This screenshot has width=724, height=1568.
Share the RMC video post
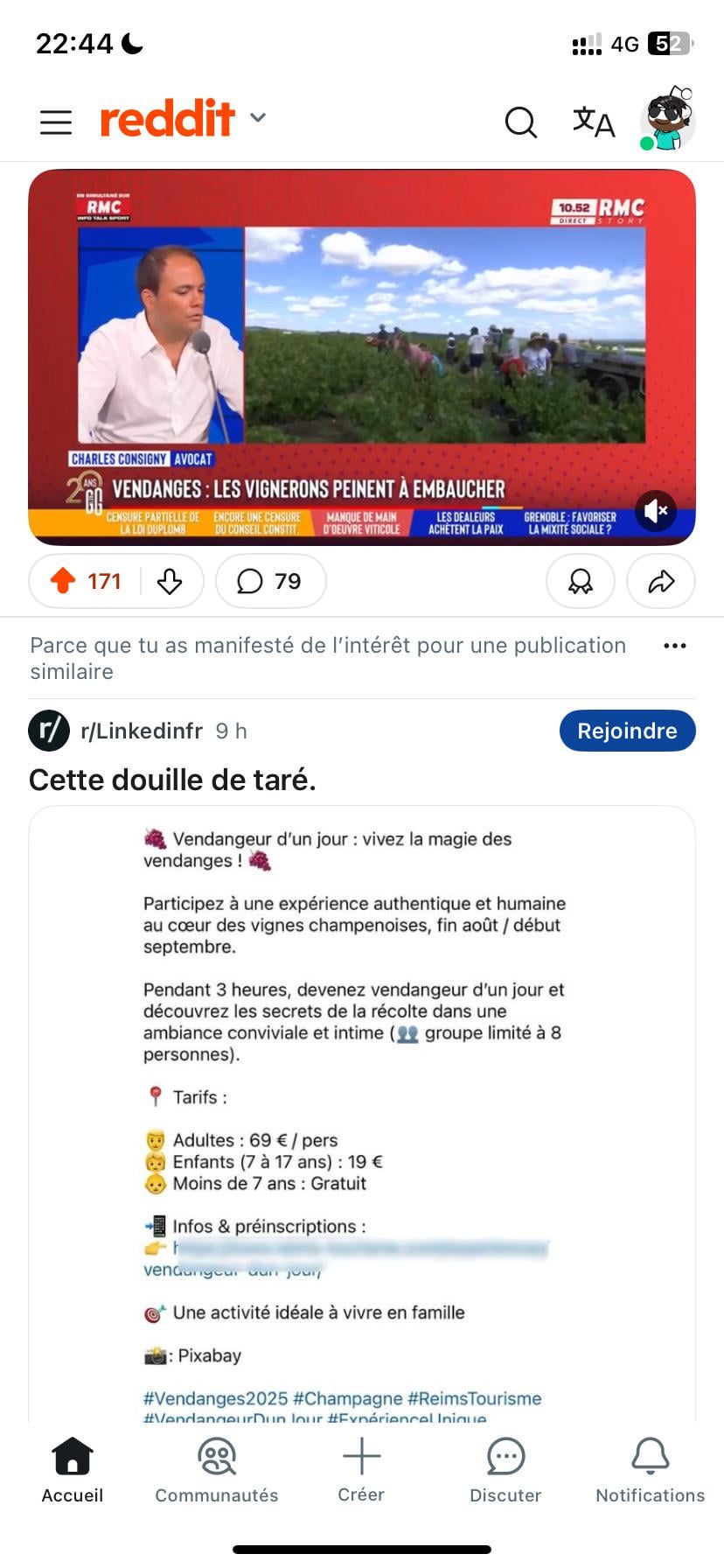click(x=661, y=581)
